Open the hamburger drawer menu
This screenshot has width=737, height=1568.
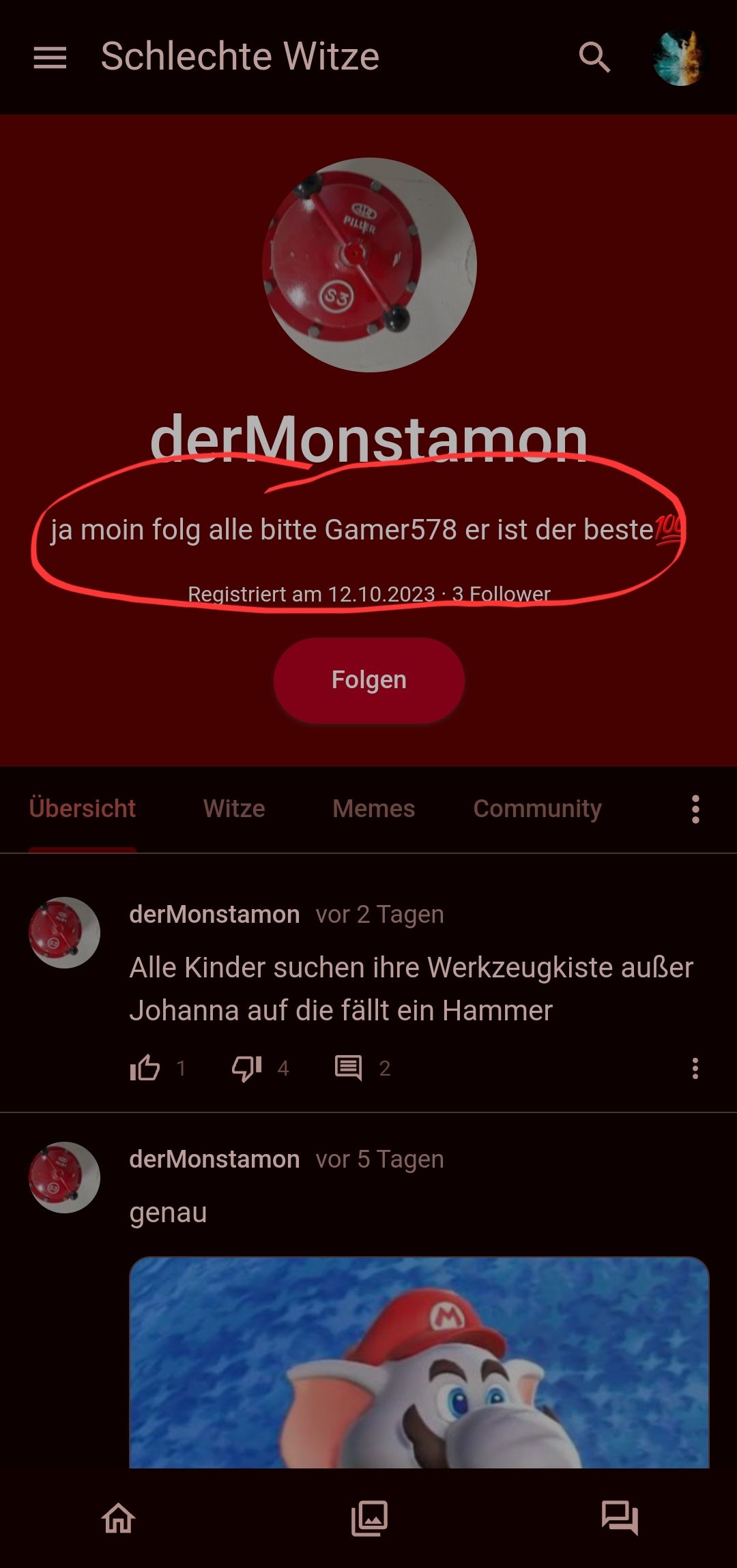(50, 57)
